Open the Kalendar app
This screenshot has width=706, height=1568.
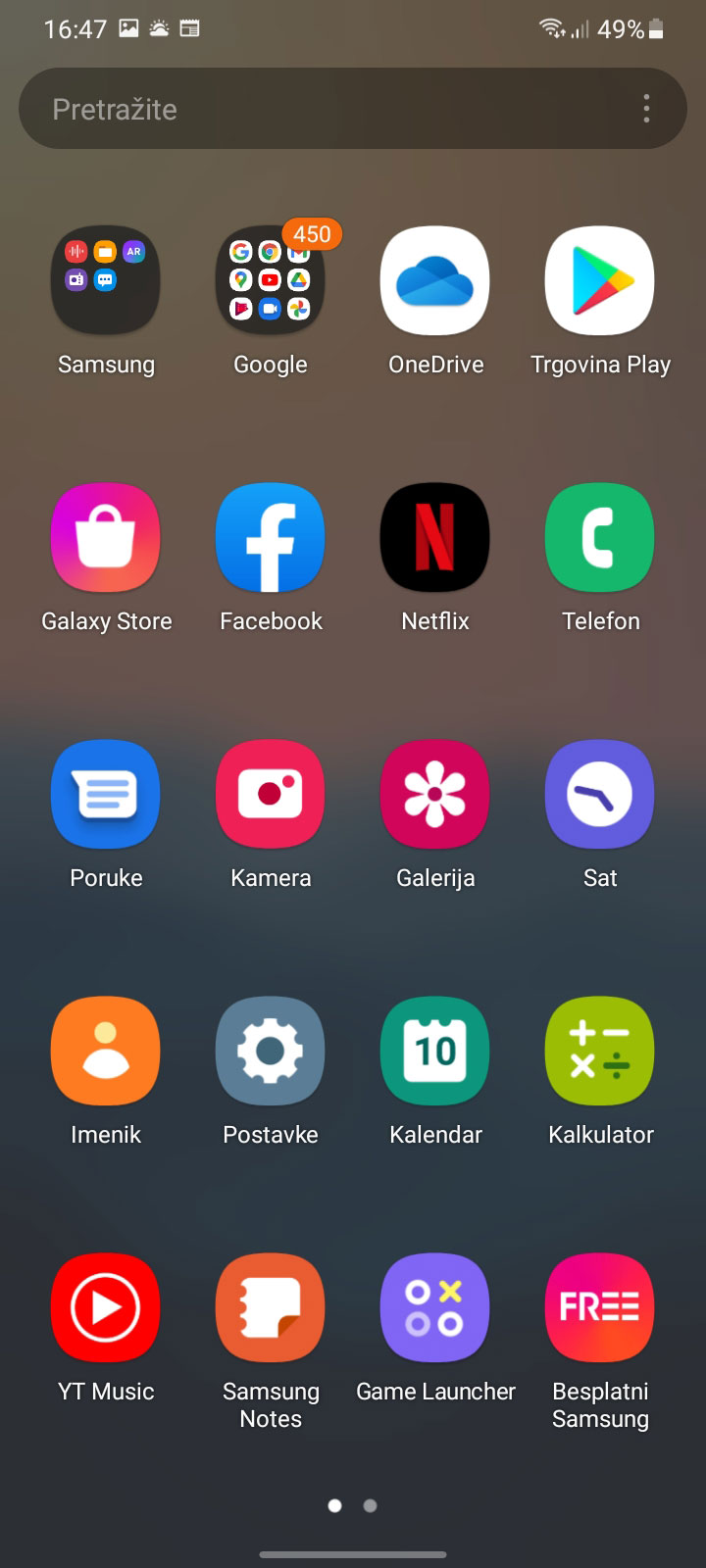point(435,1051)
